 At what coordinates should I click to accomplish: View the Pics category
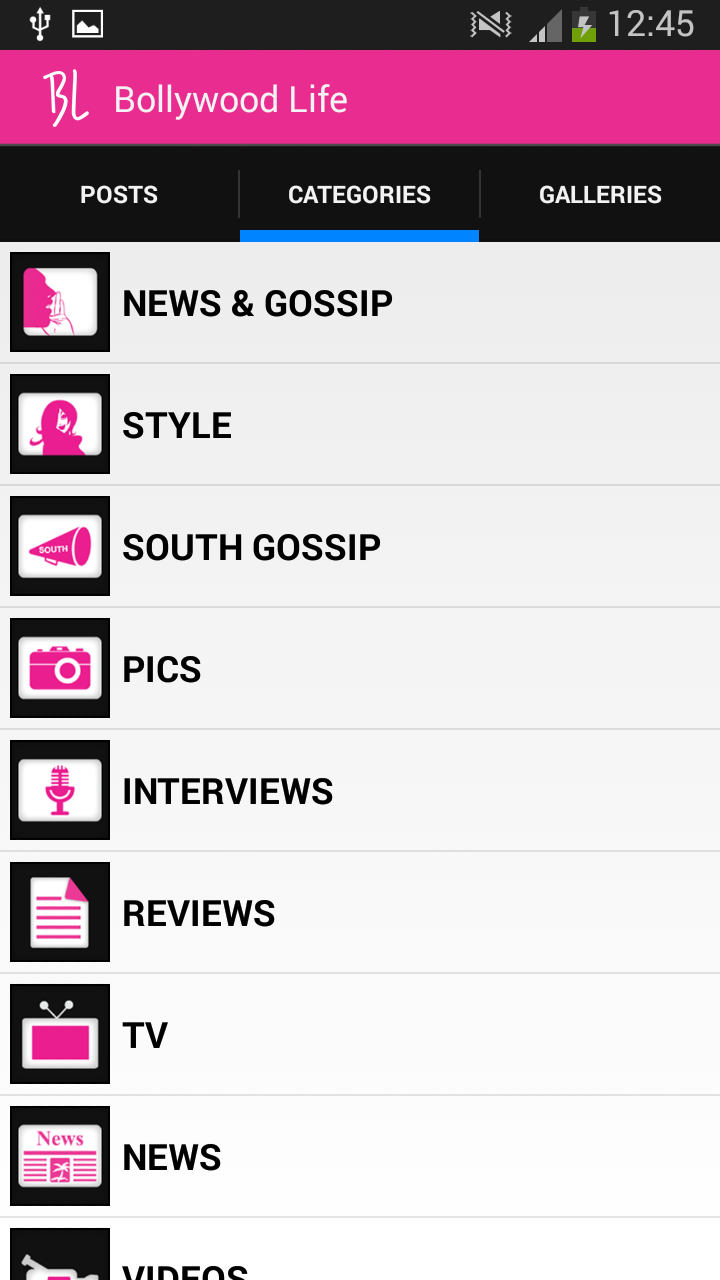pos(360,669)
